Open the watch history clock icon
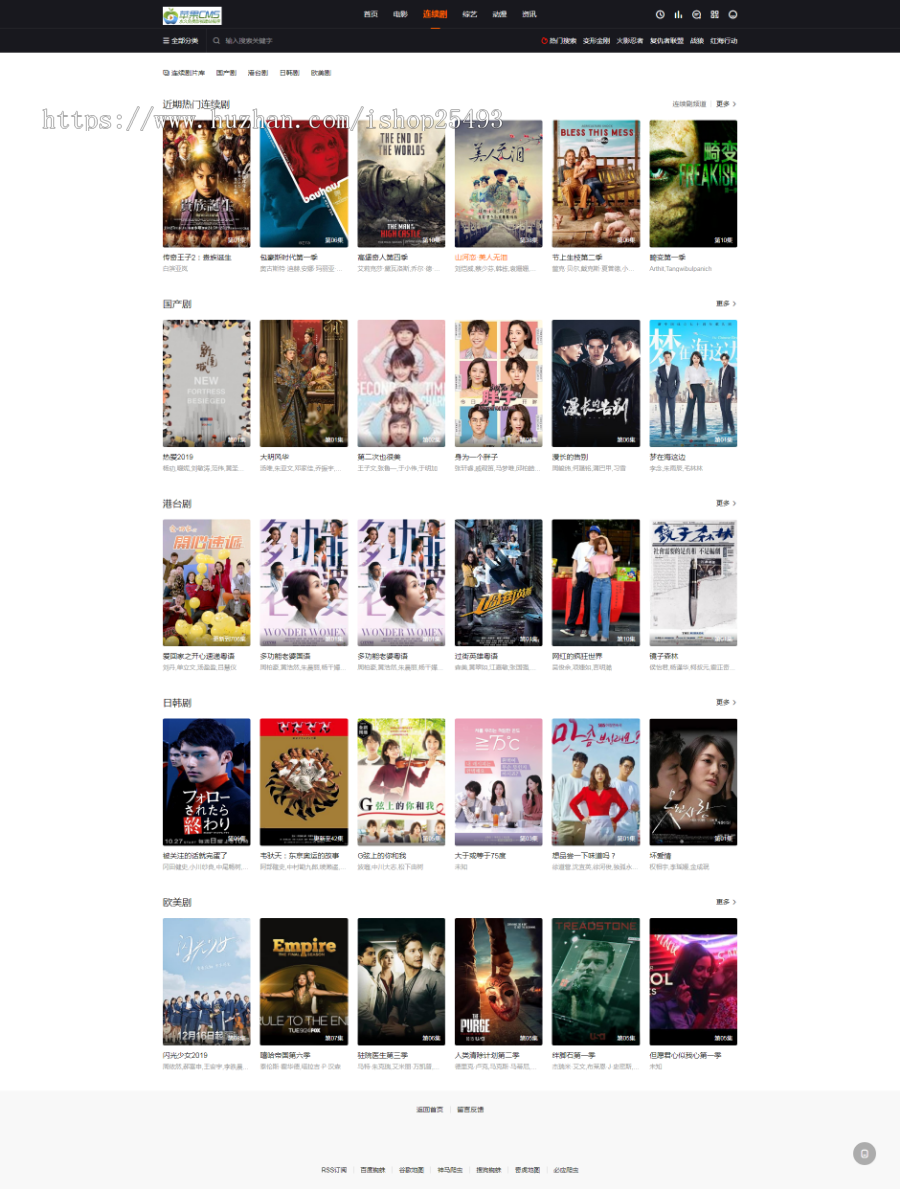Viewport: 900px width, 1189px height. [x=660, y=15]
